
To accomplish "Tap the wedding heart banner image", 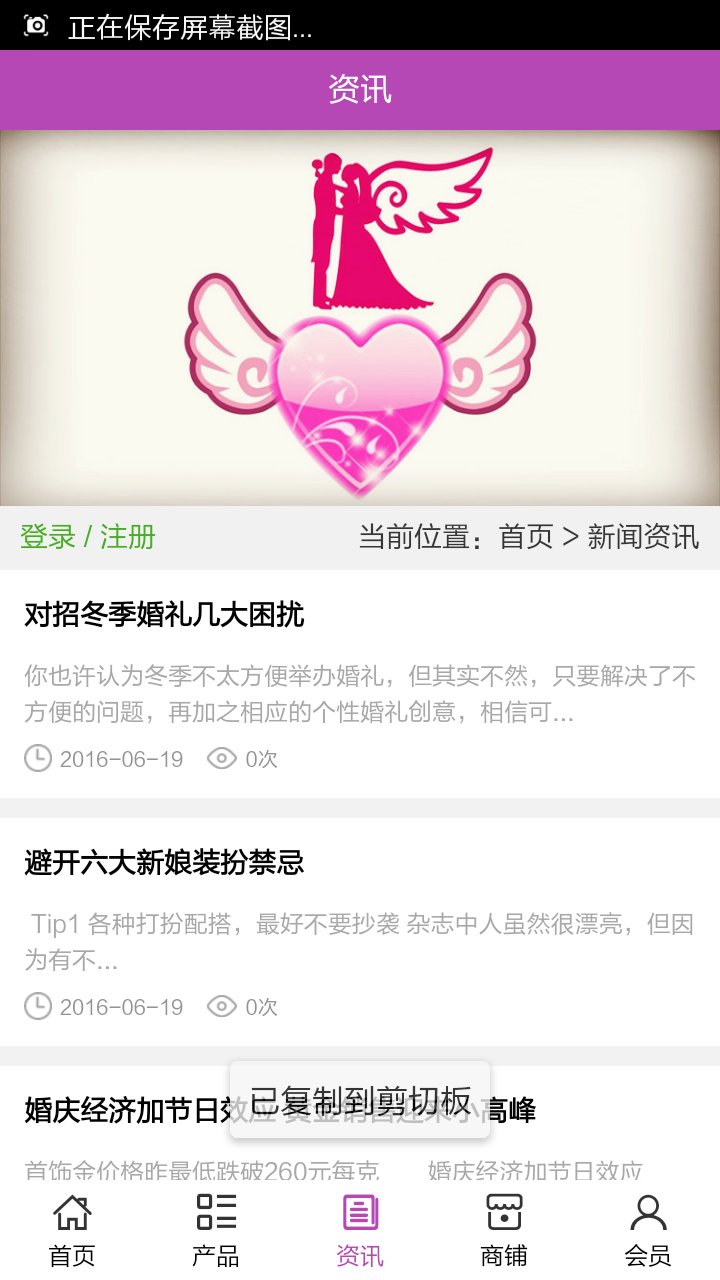I will [x=360, y=318].
